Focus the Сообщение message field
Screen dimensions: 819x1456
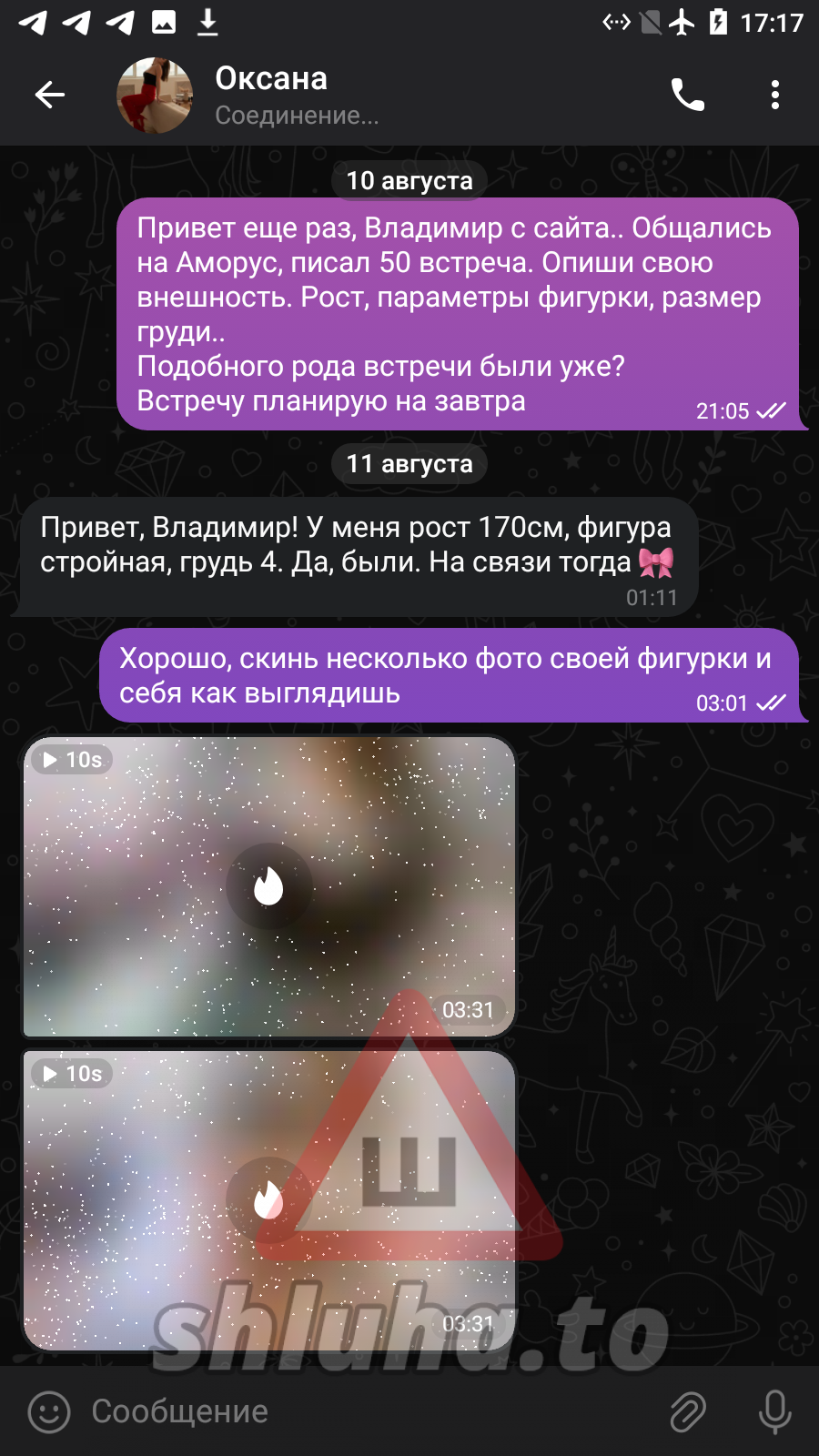364,1411
